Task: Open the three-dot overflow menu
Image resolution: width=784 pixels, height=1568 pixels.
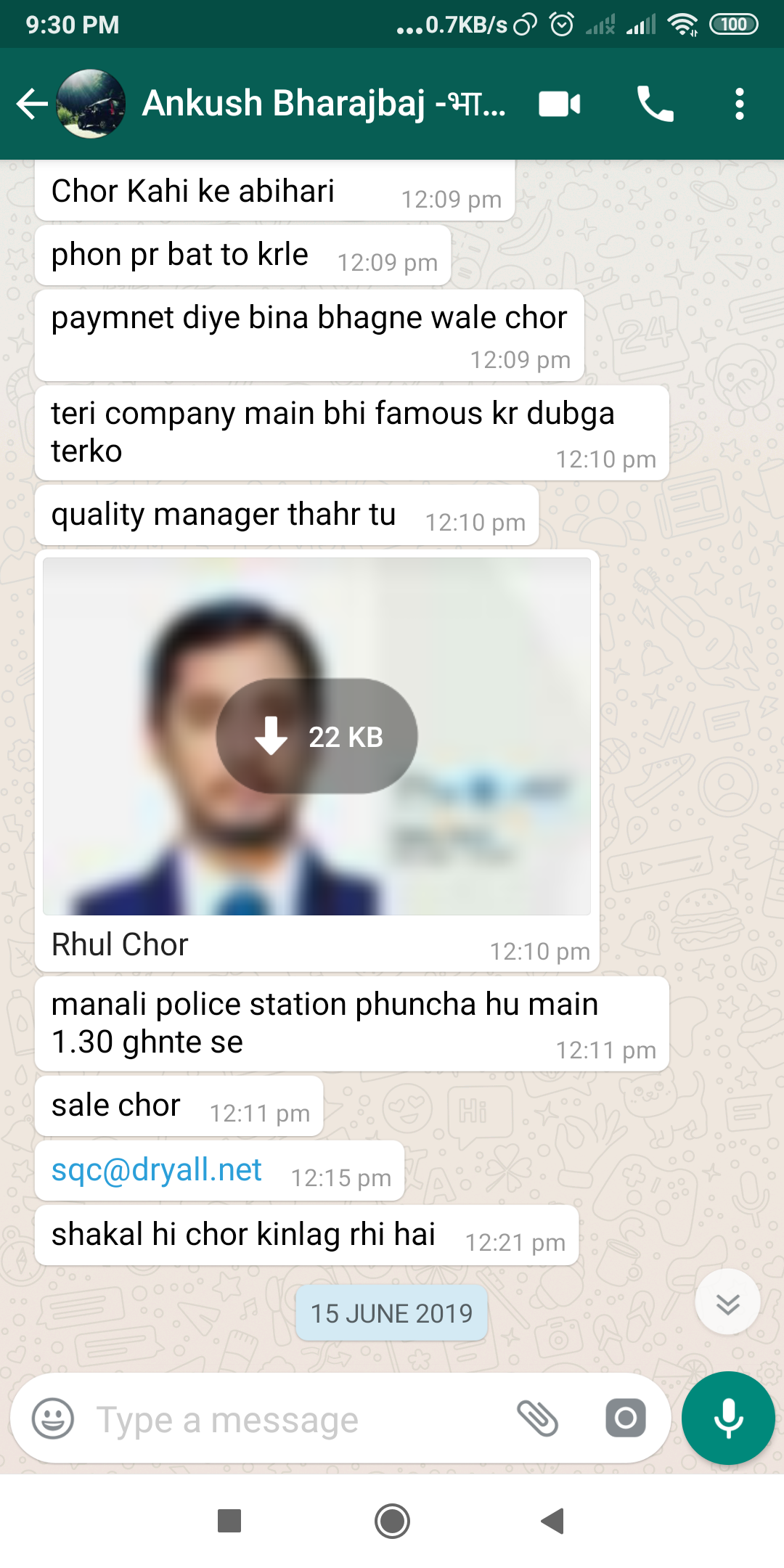Action: tap(739, 104)
